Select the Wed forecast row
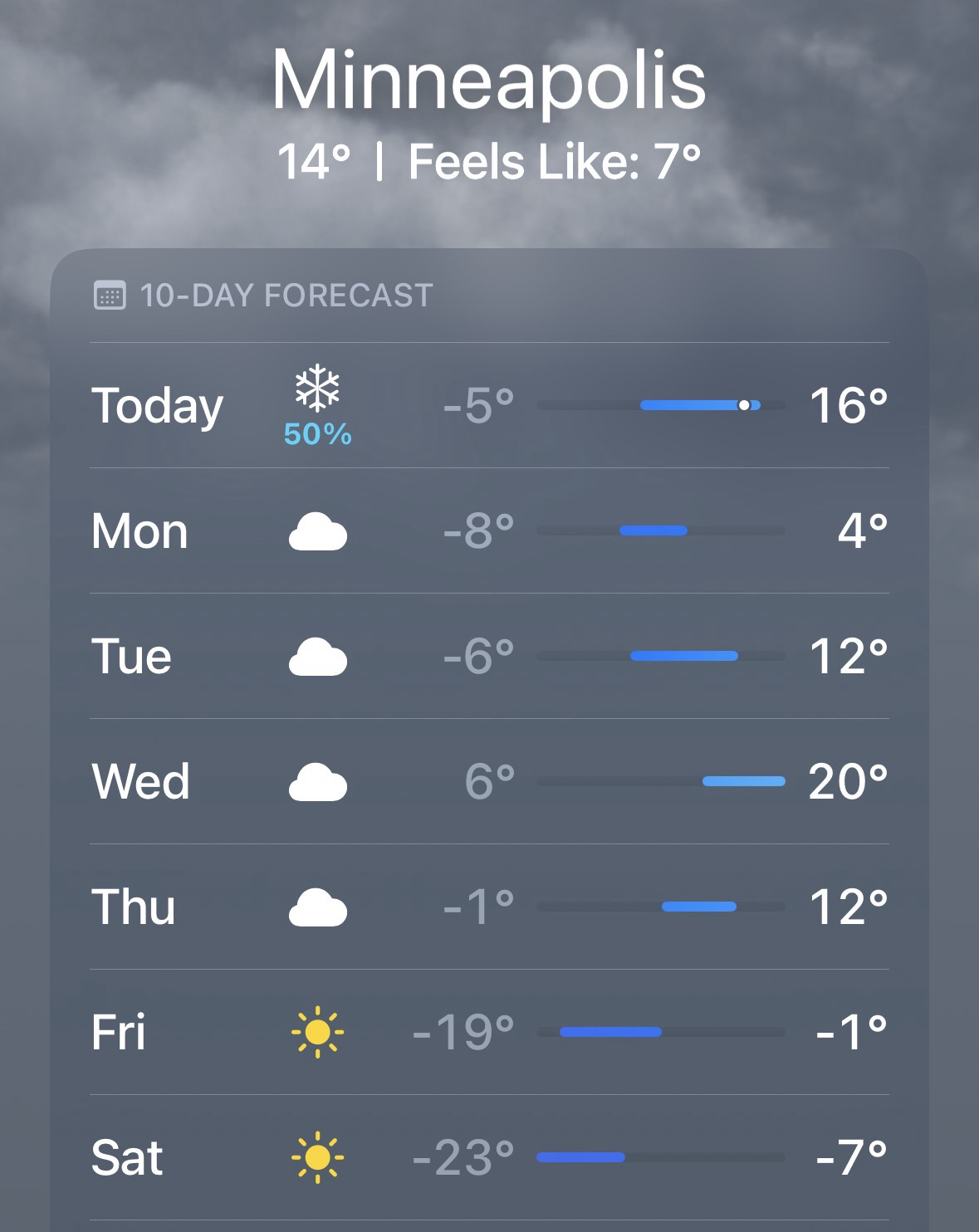979x1232 pixels. tap(488, 781)
